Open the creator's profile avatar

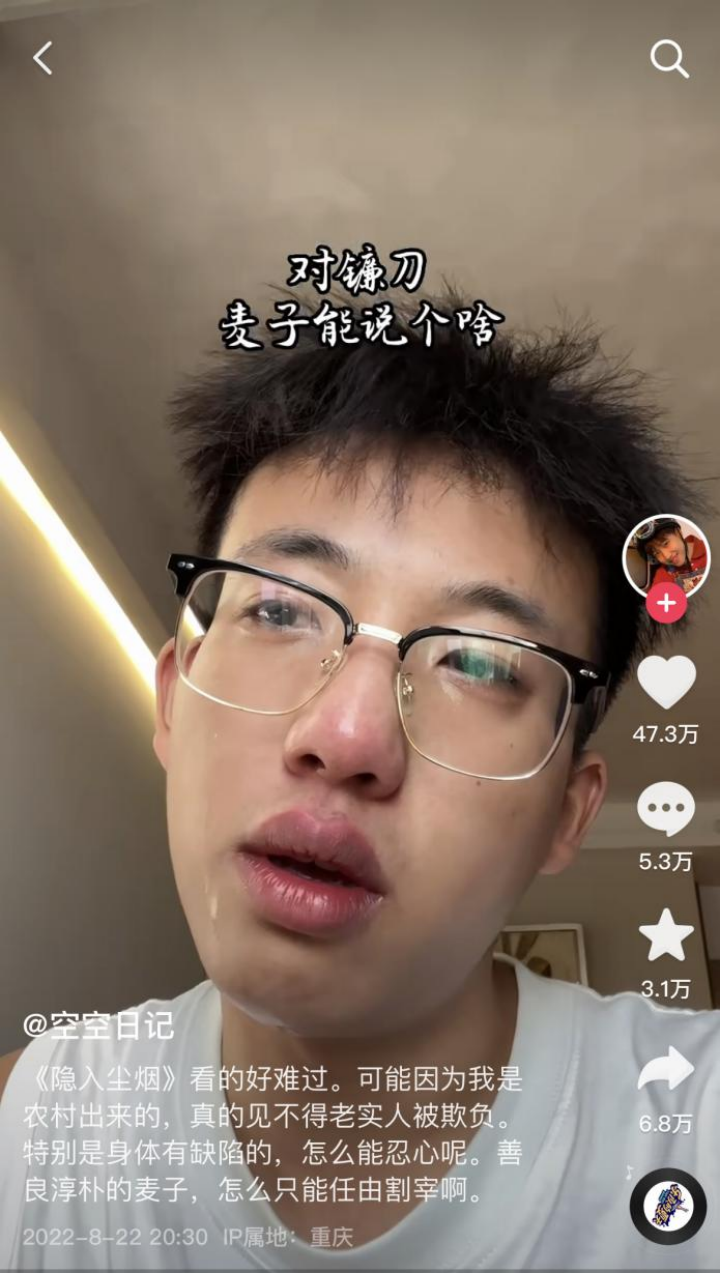coord(666,555)
